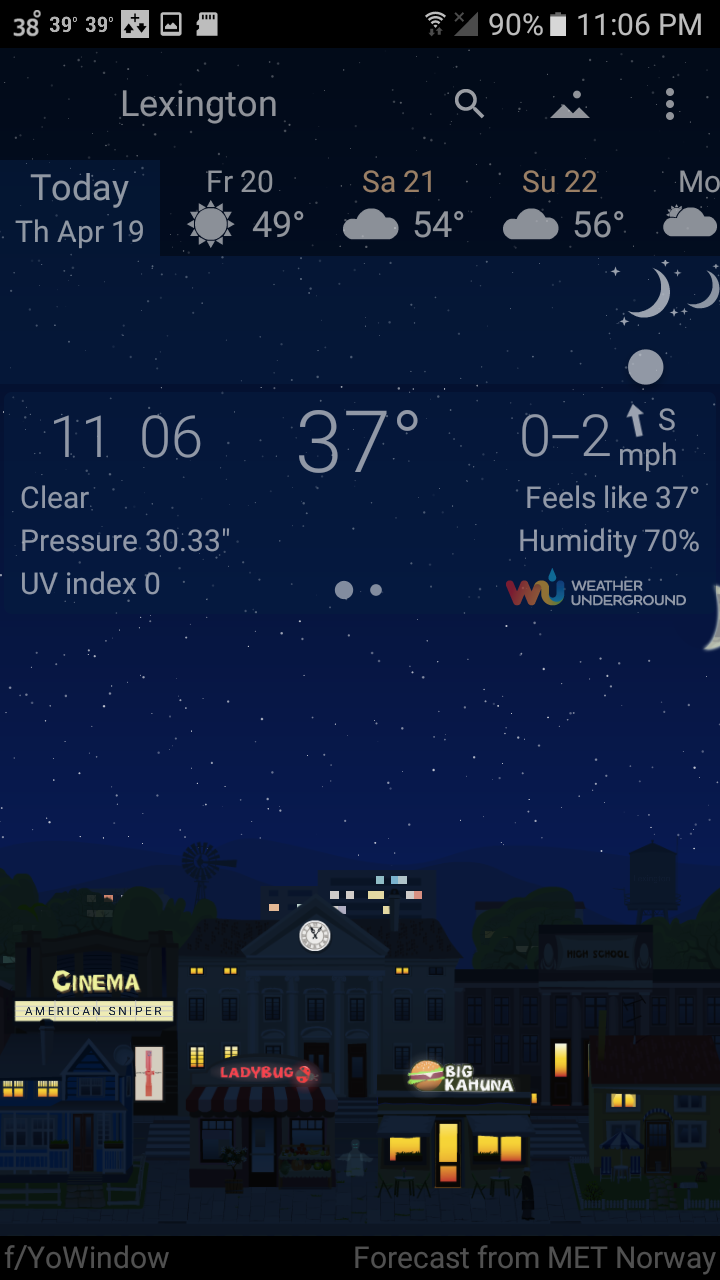The image size is (720, 1280).
Task: Open the landscape picker icon
Action: 570,104
